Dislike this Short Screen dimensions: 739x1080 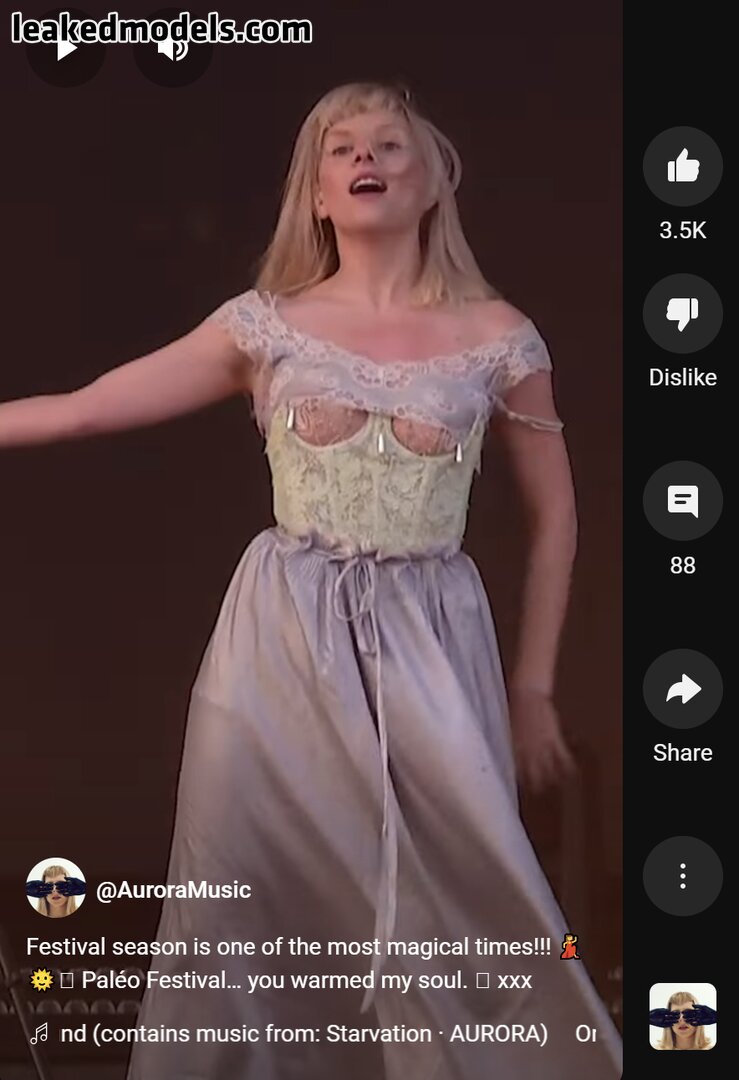pyautogui.click(x=682, y=314)
